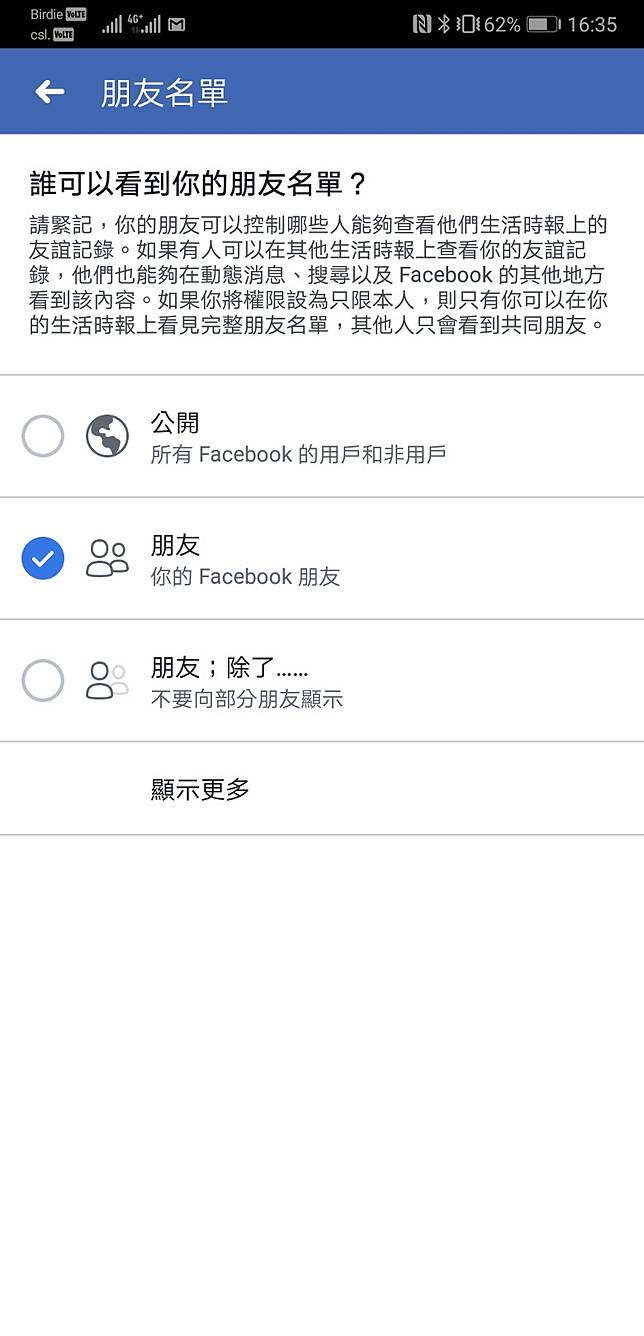
Task: Choose the 朋友 (Friends) option
Action: 322,558
